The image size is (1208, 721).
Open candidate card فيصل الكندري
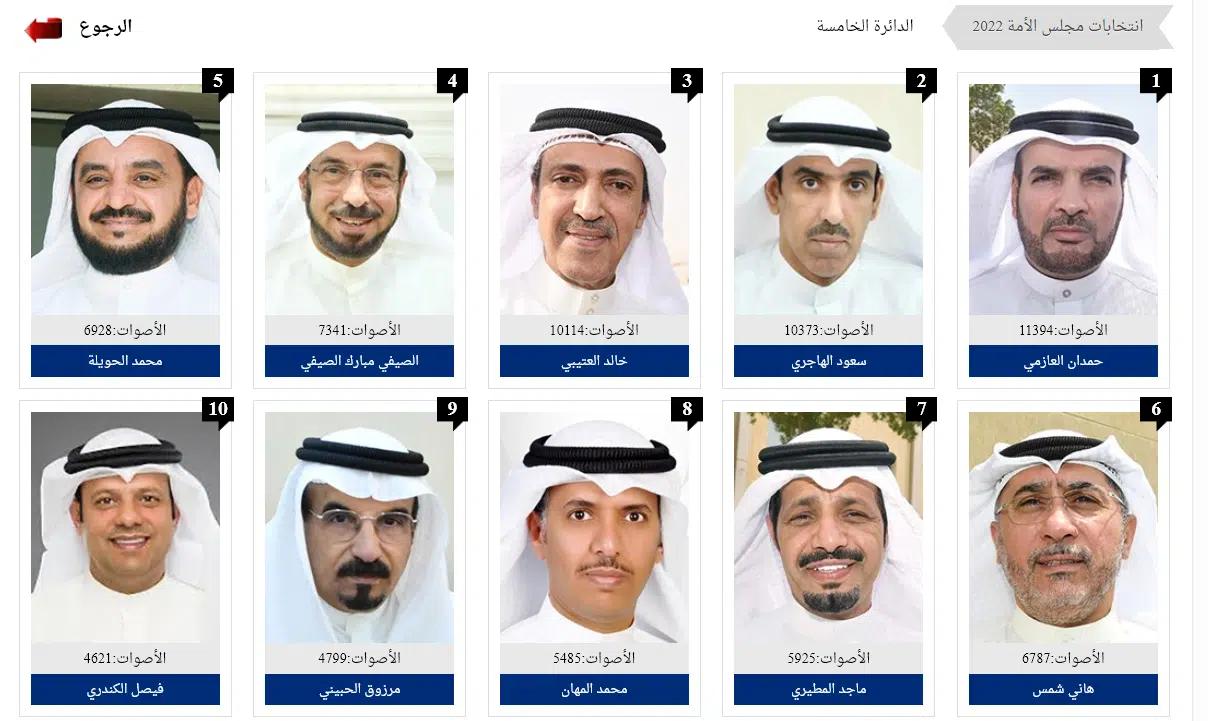coord(125,689)
